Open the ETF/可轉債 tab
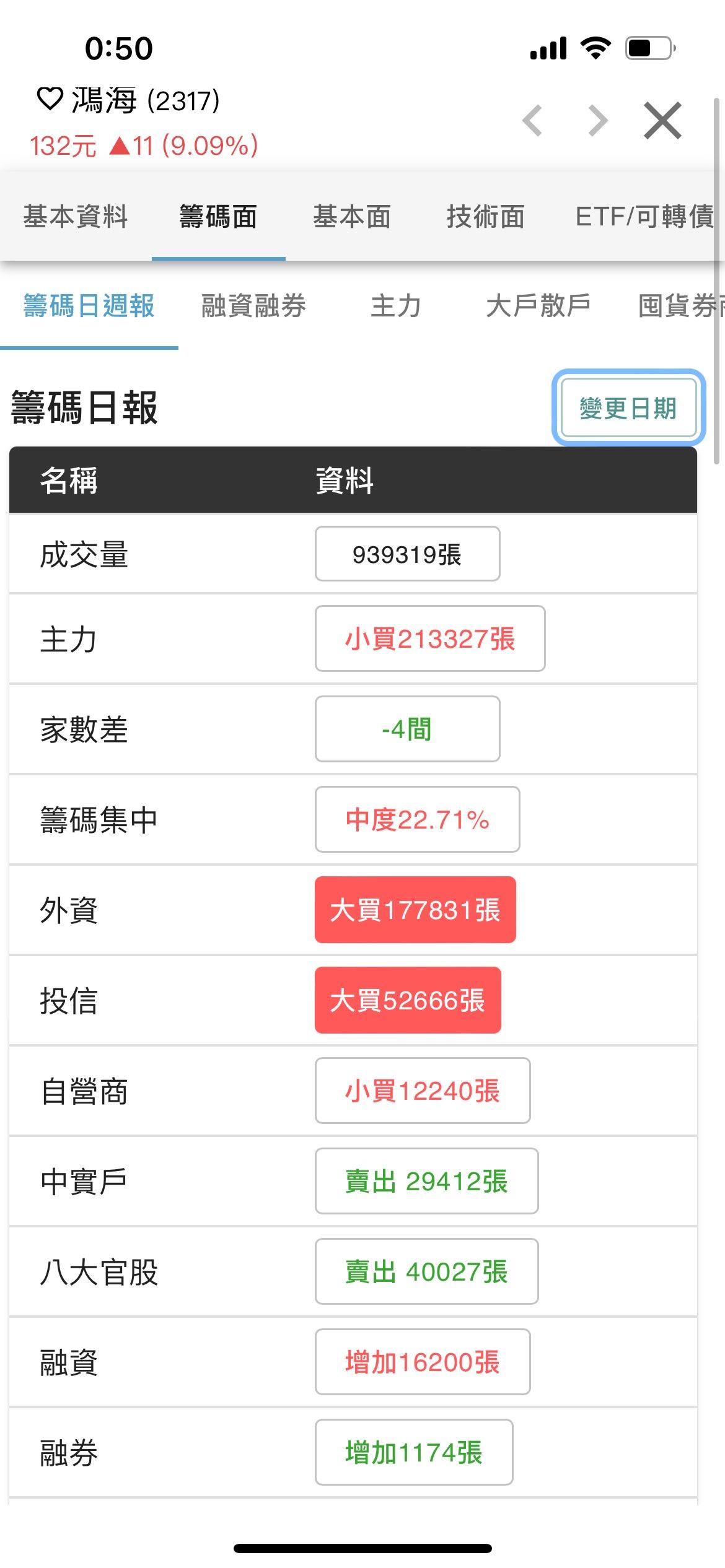Viewport: 725px width, 1568px height. (x=644, y=217)
